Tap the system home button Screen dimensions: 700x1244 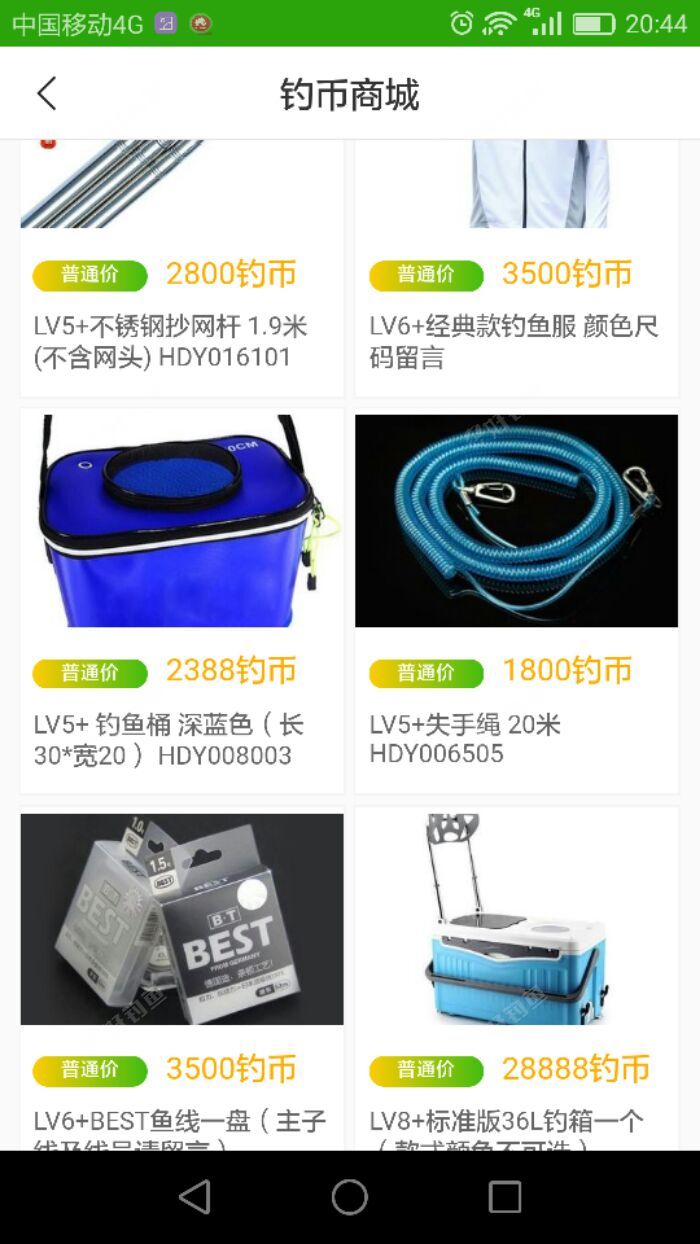(x=350, y=1196)
